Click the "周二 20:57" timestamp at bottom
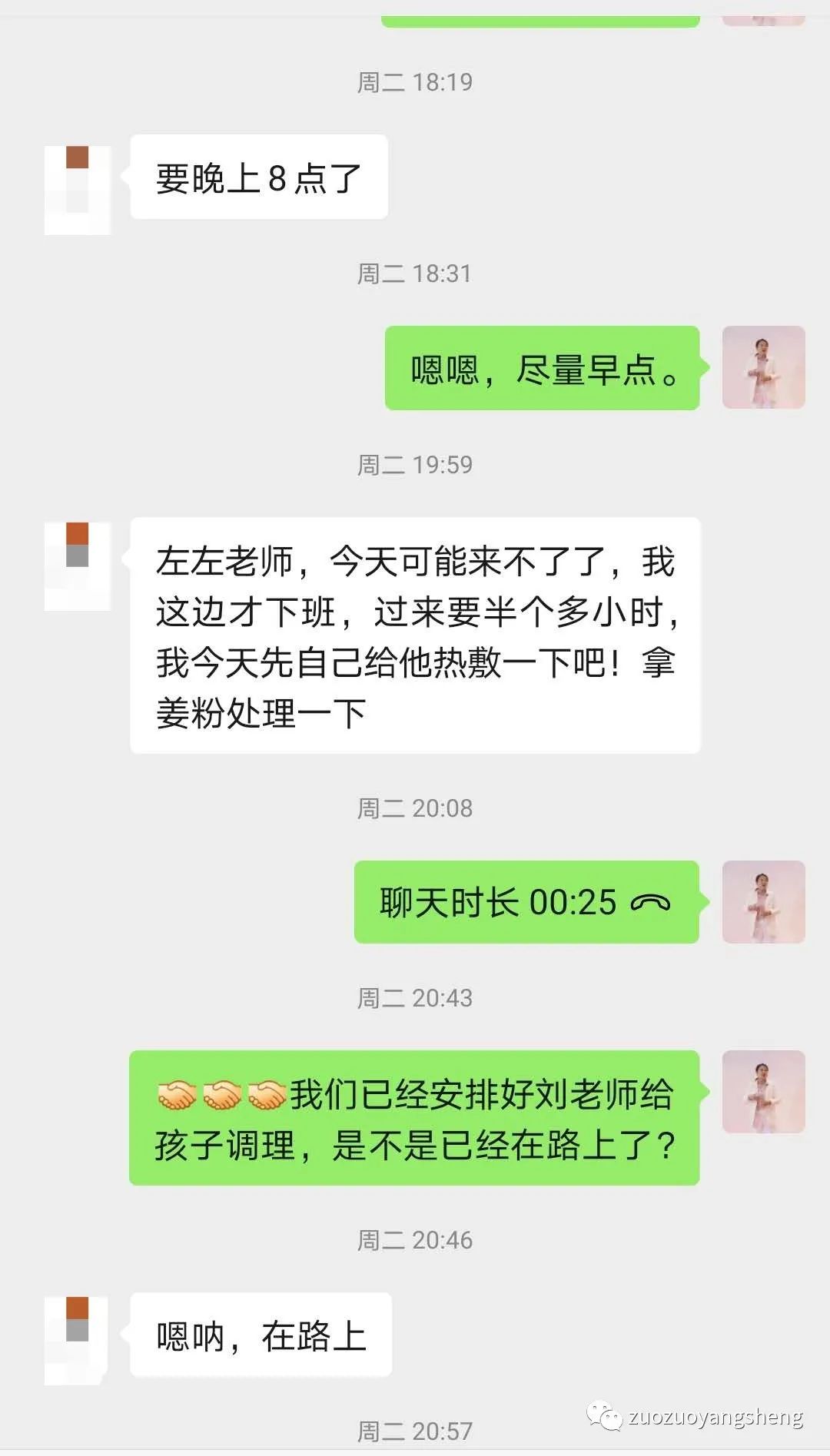 [415, 1431]
